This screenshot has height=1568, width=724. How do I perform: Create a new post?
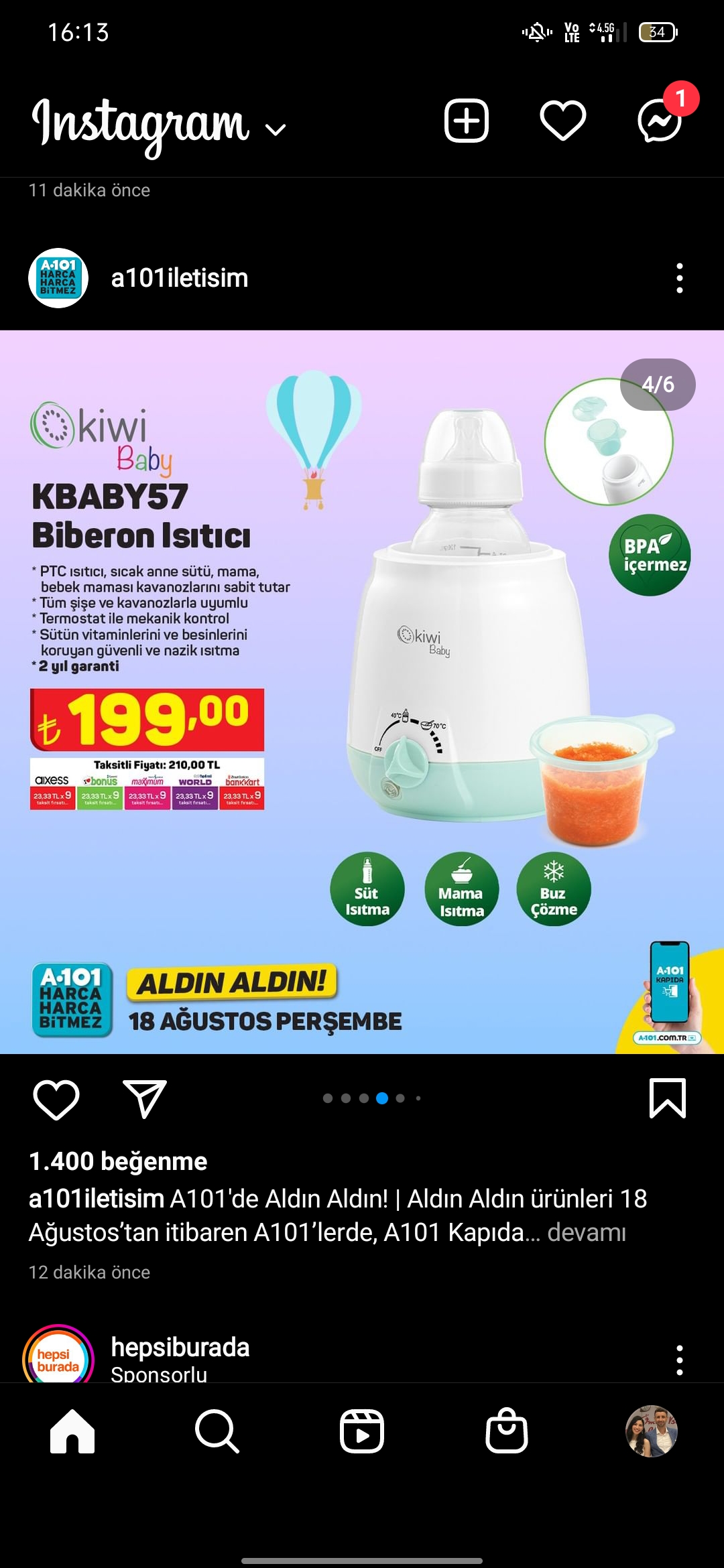pyautogui.click(x=467, y=121)
